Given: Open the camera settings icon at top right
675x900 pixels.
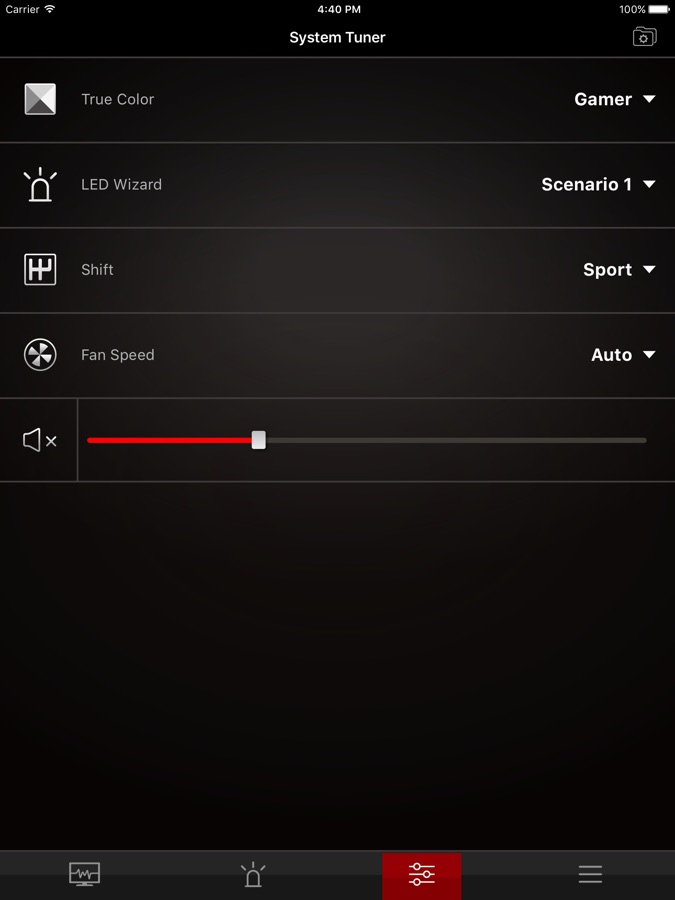Looking at the screenshot, I should point(645,37).
